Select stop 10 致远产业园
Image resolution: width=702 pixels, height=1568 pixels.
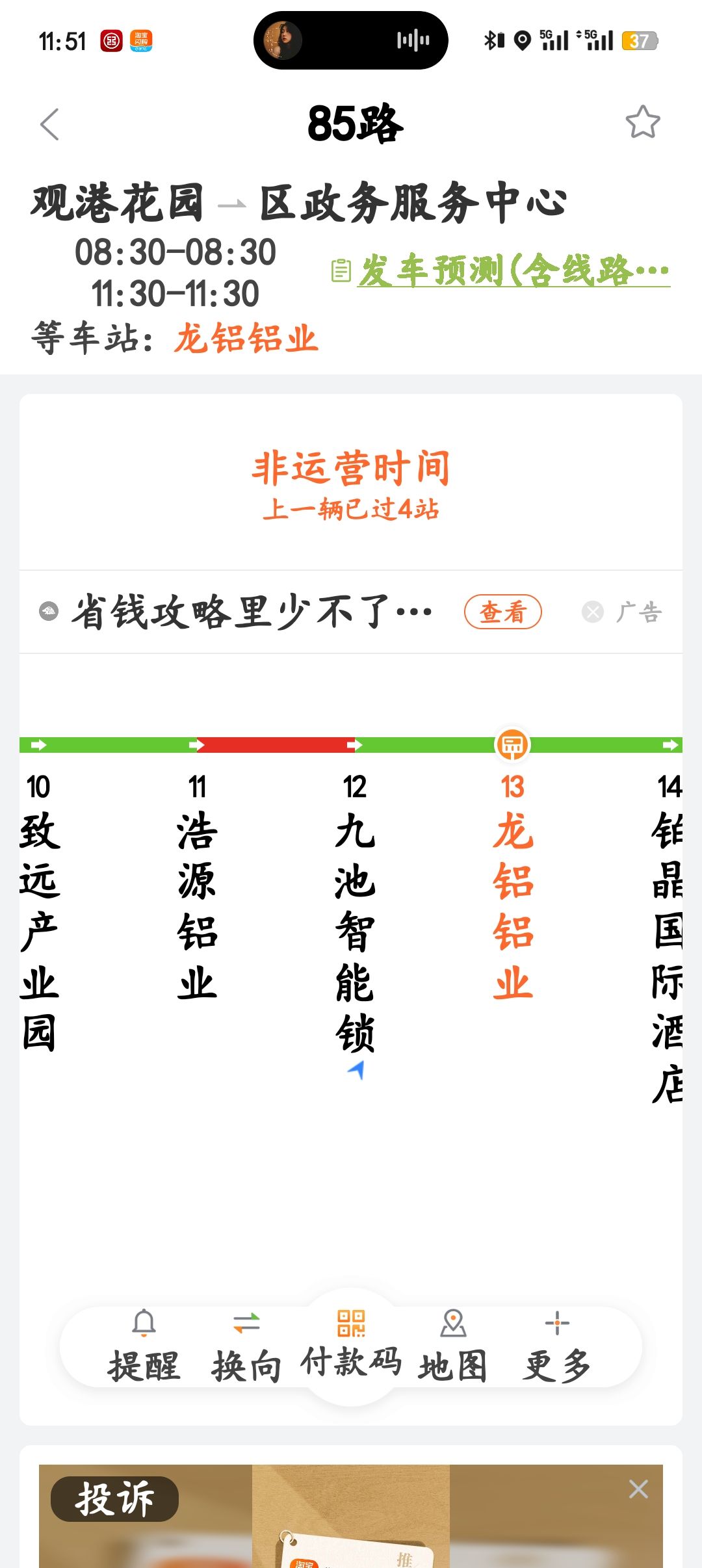pos(39,910)
